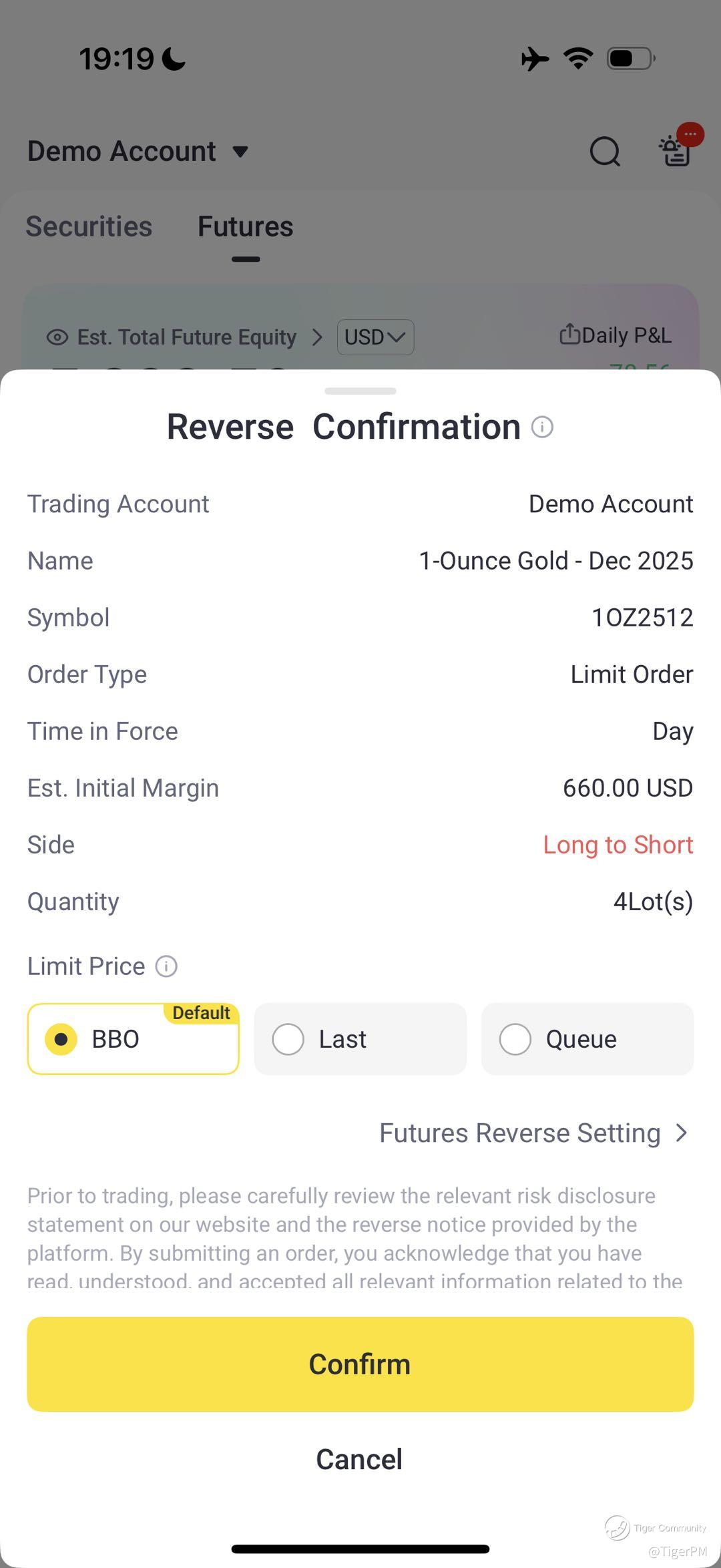The height and width of the screenshot is (1568, 721).
Task: Pick the Queue limit price option
Action: [x=587, y=1039]
